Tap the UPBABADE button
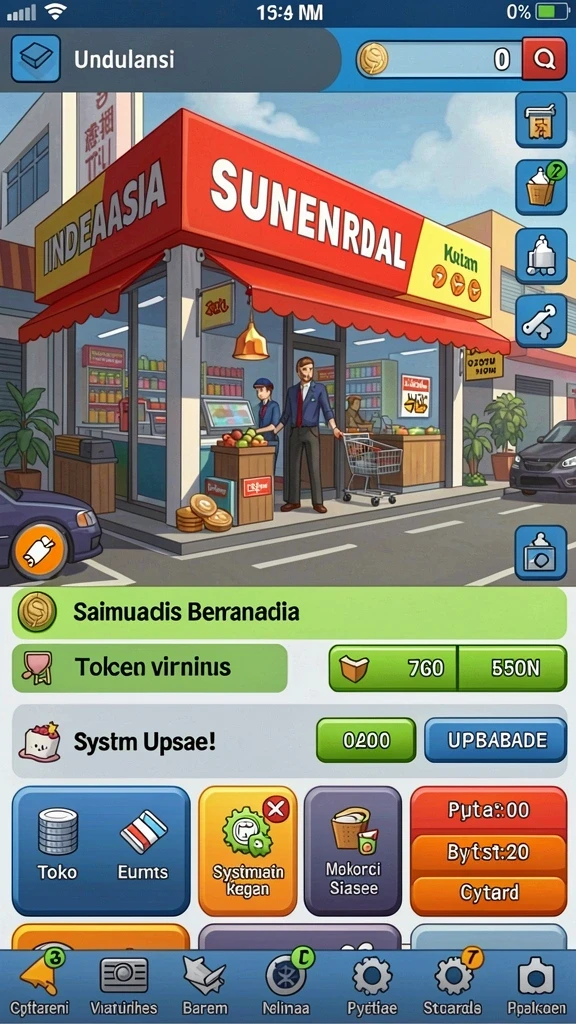 [496, 740]
